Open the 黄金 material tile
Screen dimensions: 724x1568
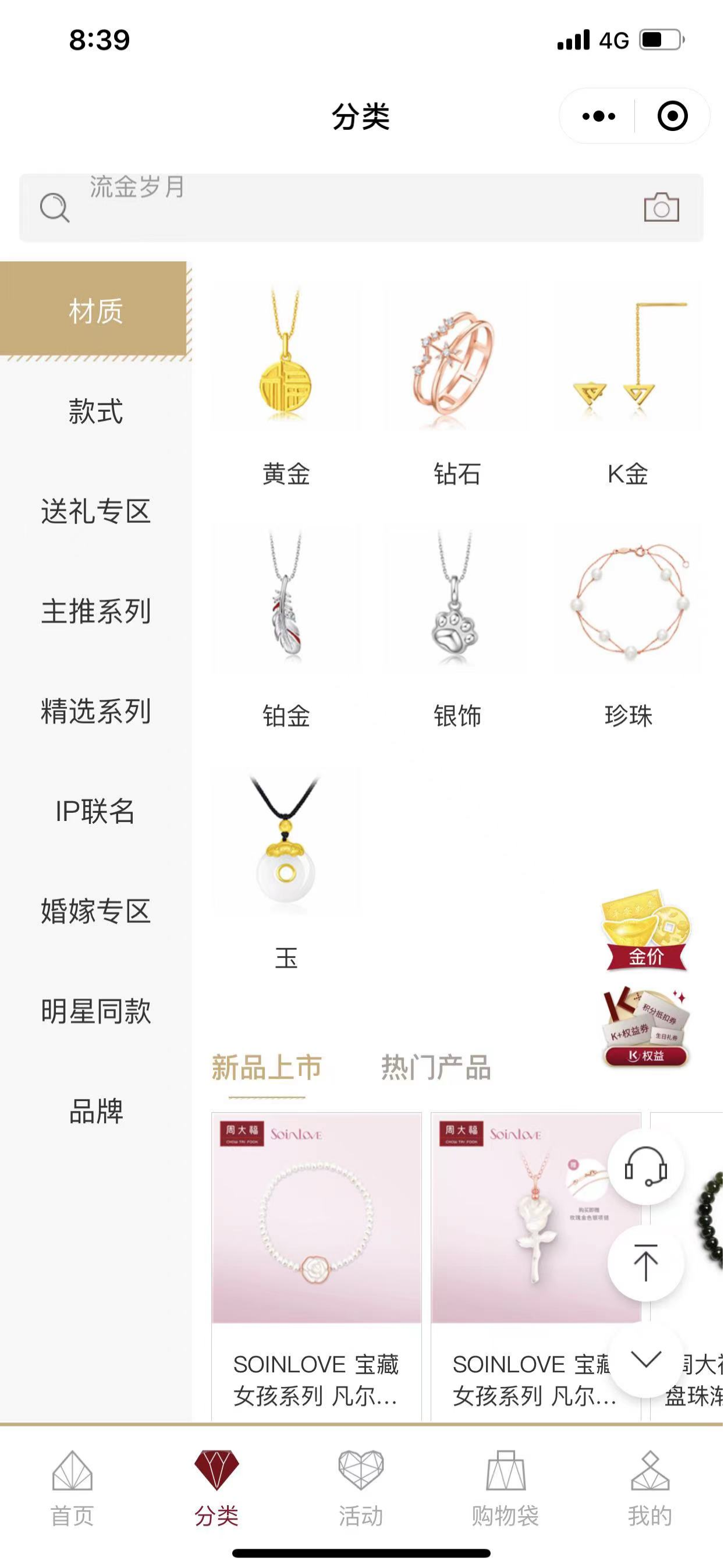pyautogui.click(x=285, y=385)
